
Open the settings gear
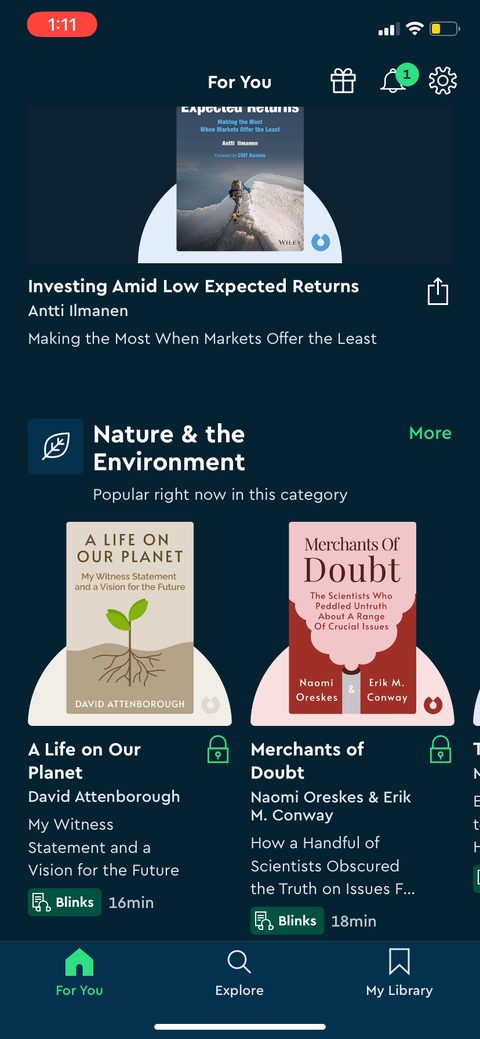point(443,81)
